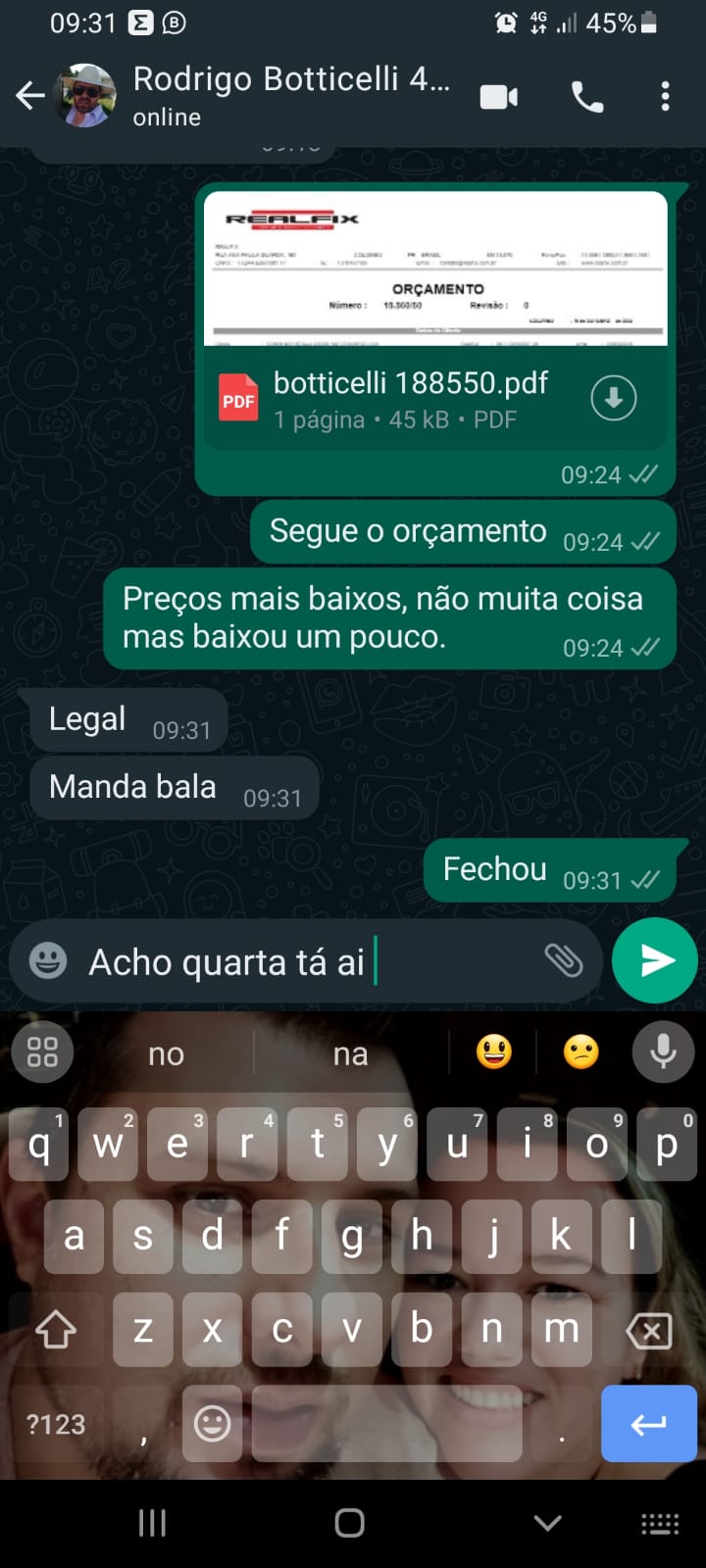Screen dimensions: 706x1568
Task: Download the botticelli 188550.pdf file
Action: (x=614, y=398)
